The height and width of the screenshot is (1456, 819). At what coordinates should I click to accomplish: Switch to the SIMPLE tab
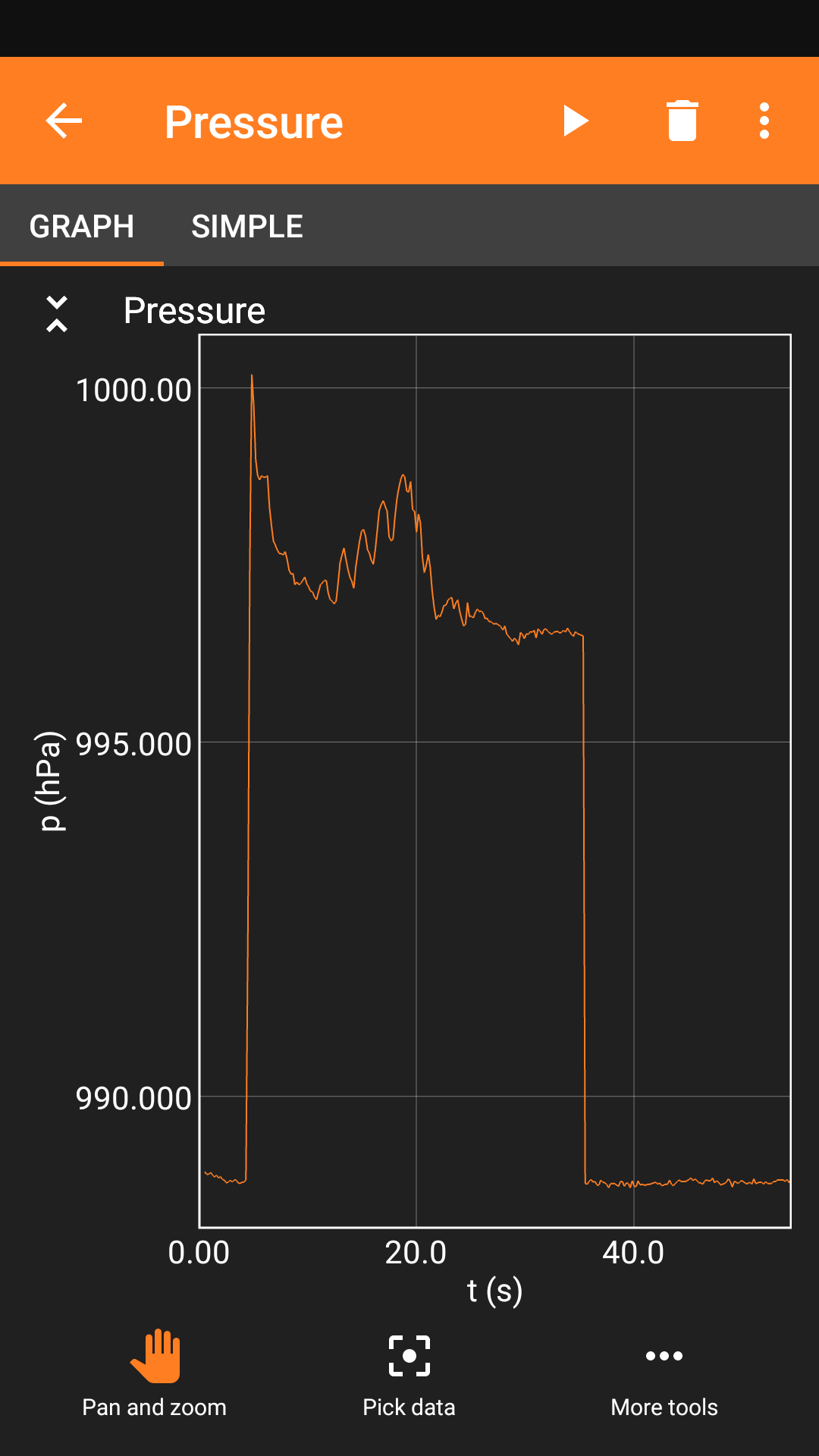pos(247,226)
